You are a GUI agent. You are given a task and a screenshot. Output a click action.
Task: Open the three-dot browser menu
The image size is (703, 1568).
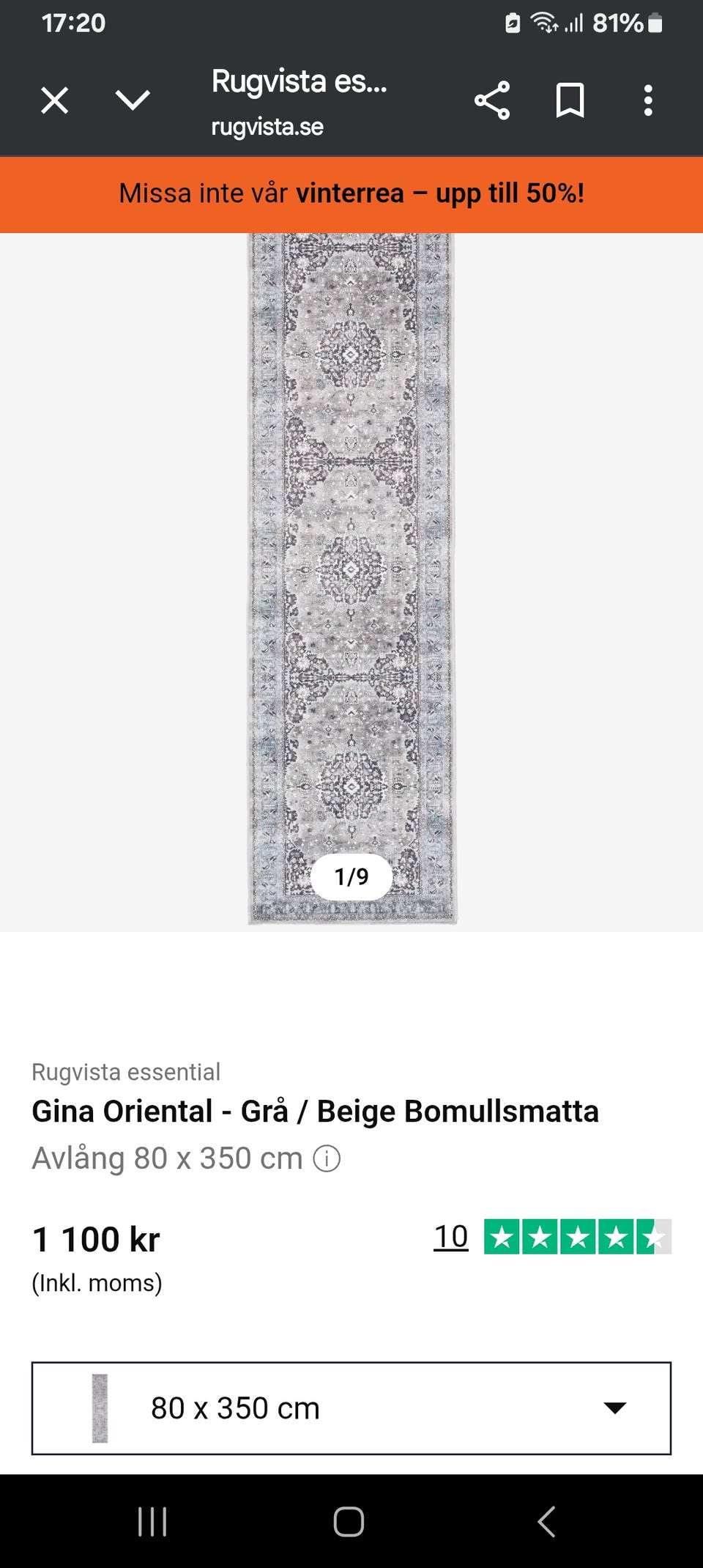(x=648, y=101)
